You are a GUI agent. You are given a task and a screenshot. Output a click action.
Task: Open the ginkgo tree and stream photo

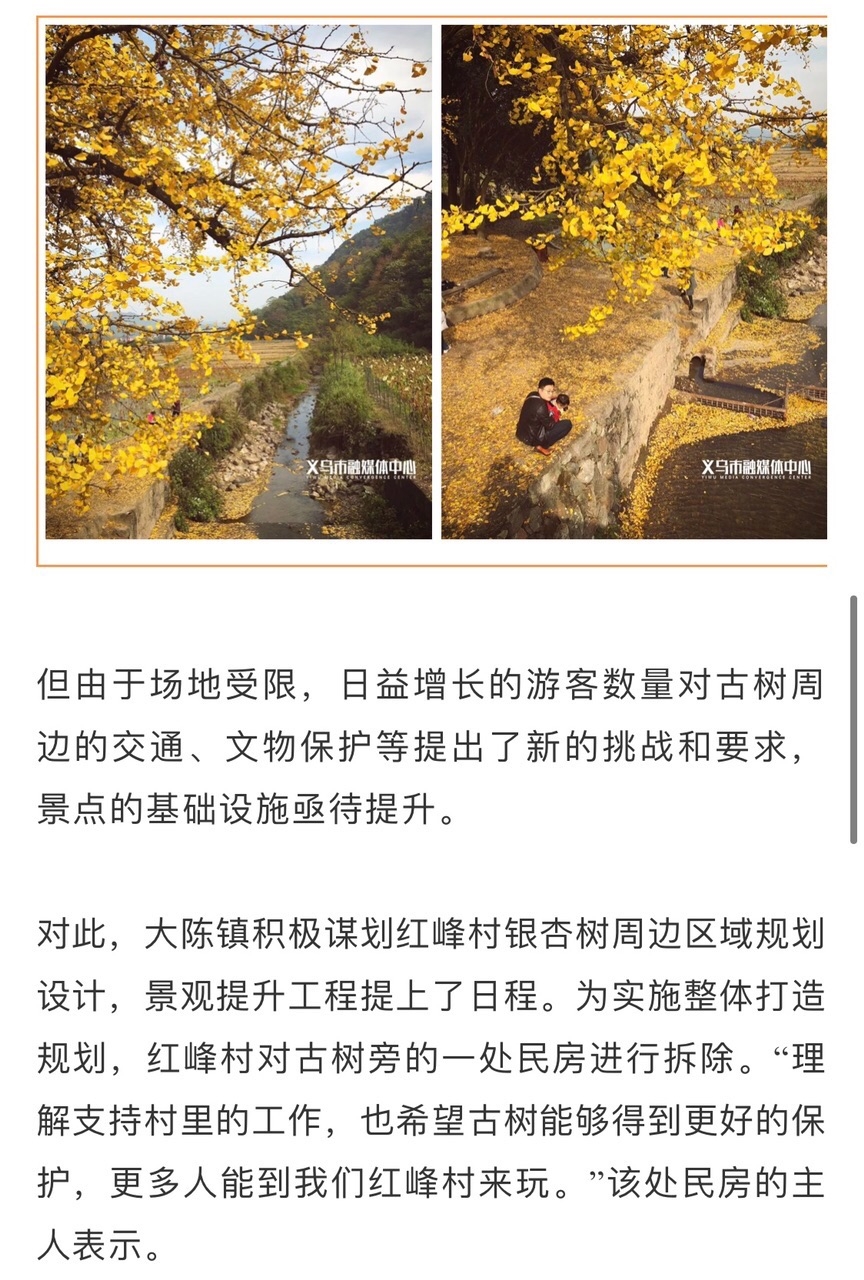(238, 282)
